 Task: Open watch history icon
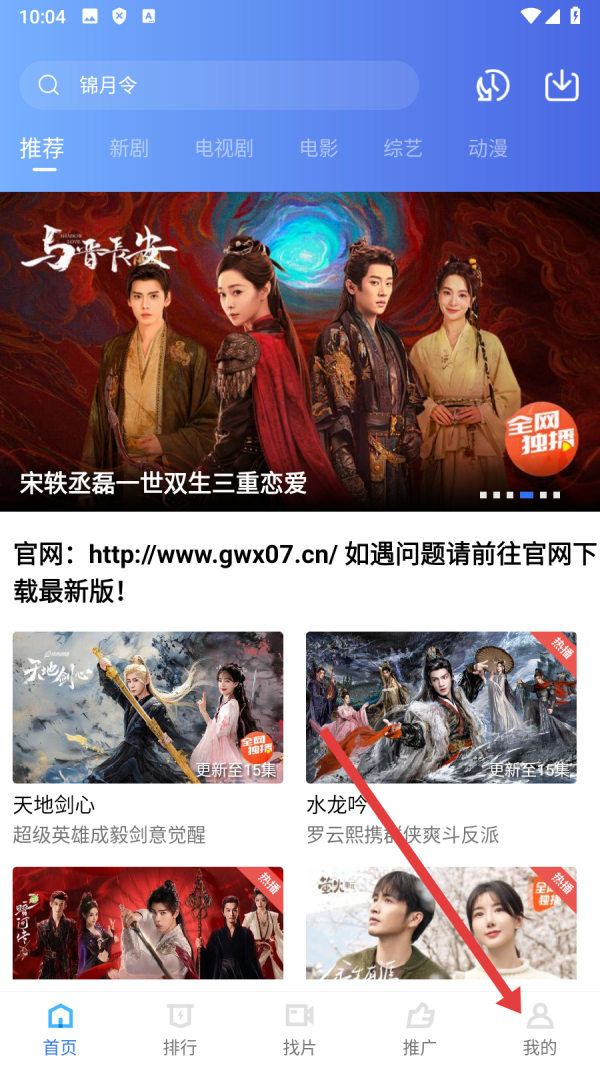tap(492, 86)
